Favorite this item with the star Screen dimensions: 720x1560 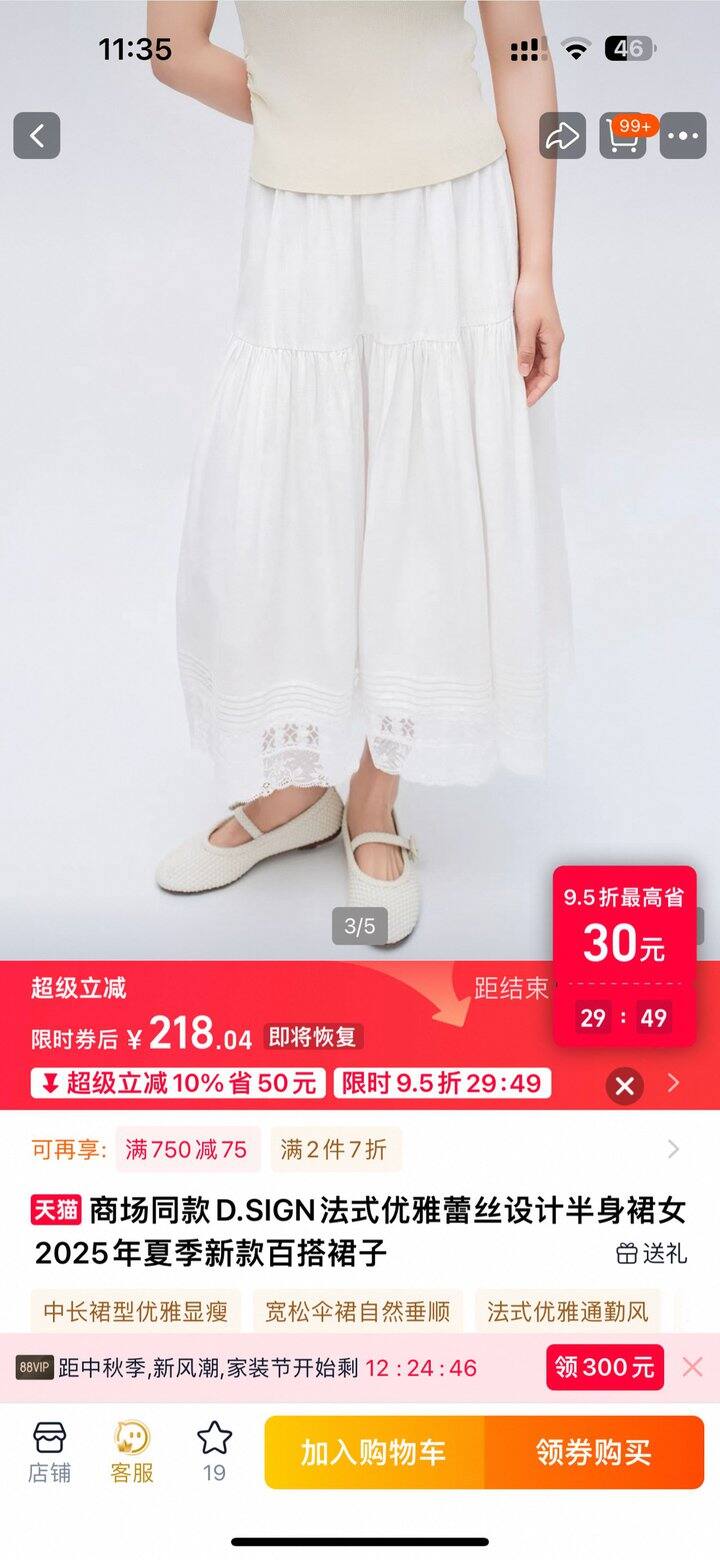pyautogui.click(x=214, y=1451)
